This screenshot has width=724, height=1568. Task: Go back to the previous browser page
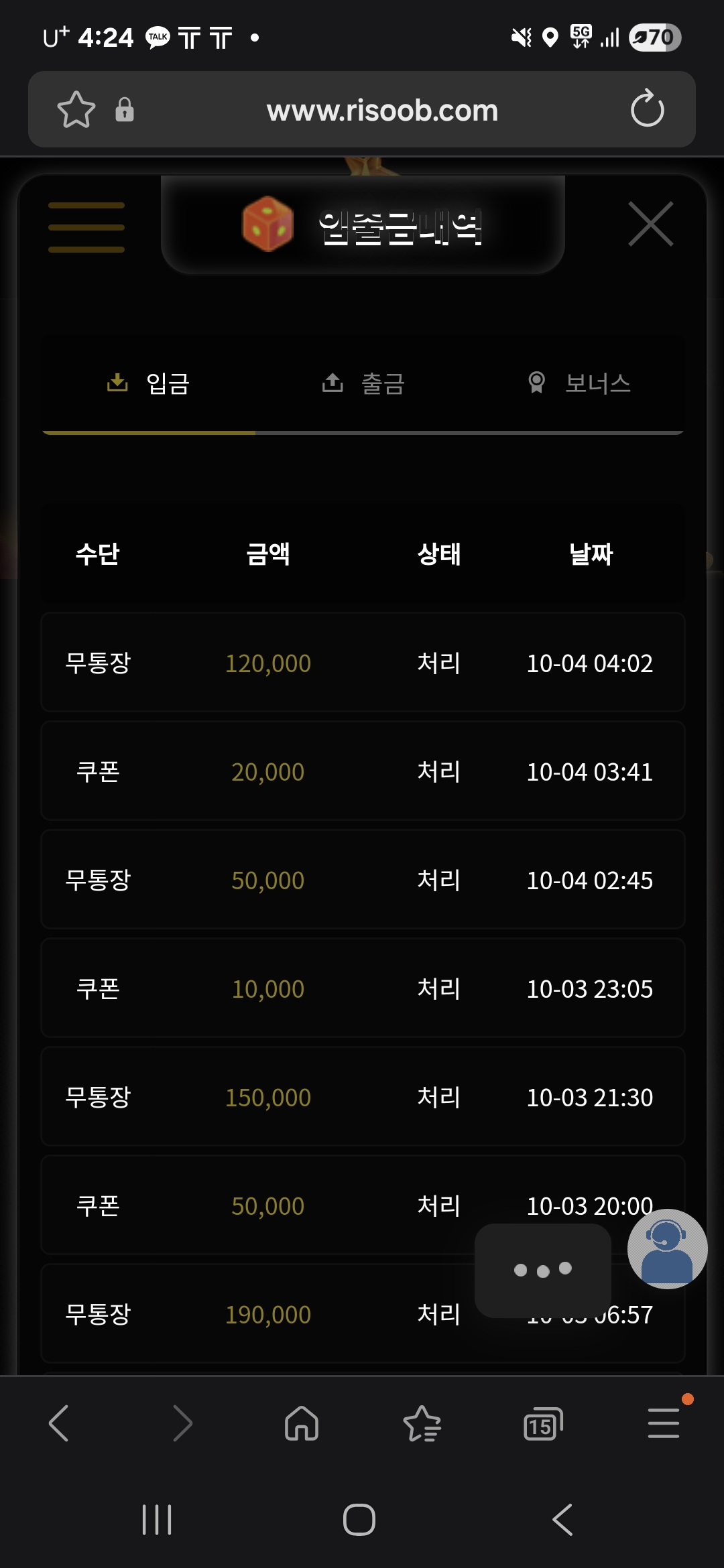tap(59, 1423)
